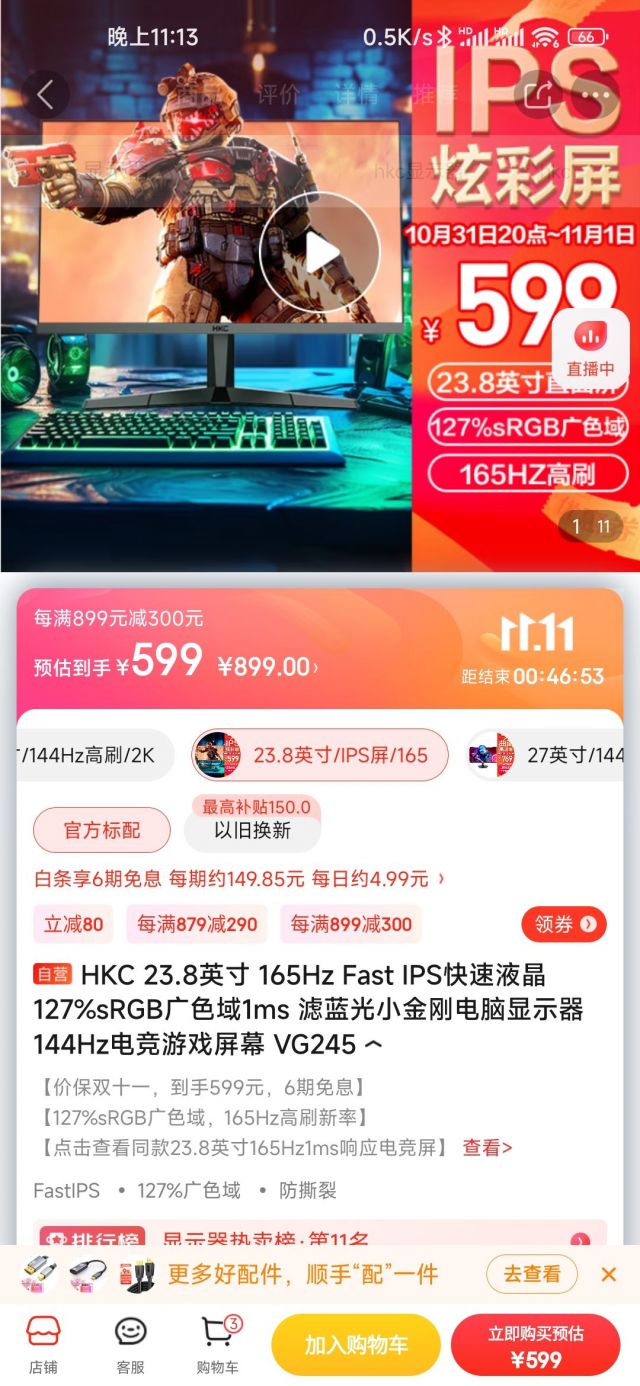The height and width of the screenshot is (1386, 640).
Task: Share this product page
Action: (x=538, y=95)
